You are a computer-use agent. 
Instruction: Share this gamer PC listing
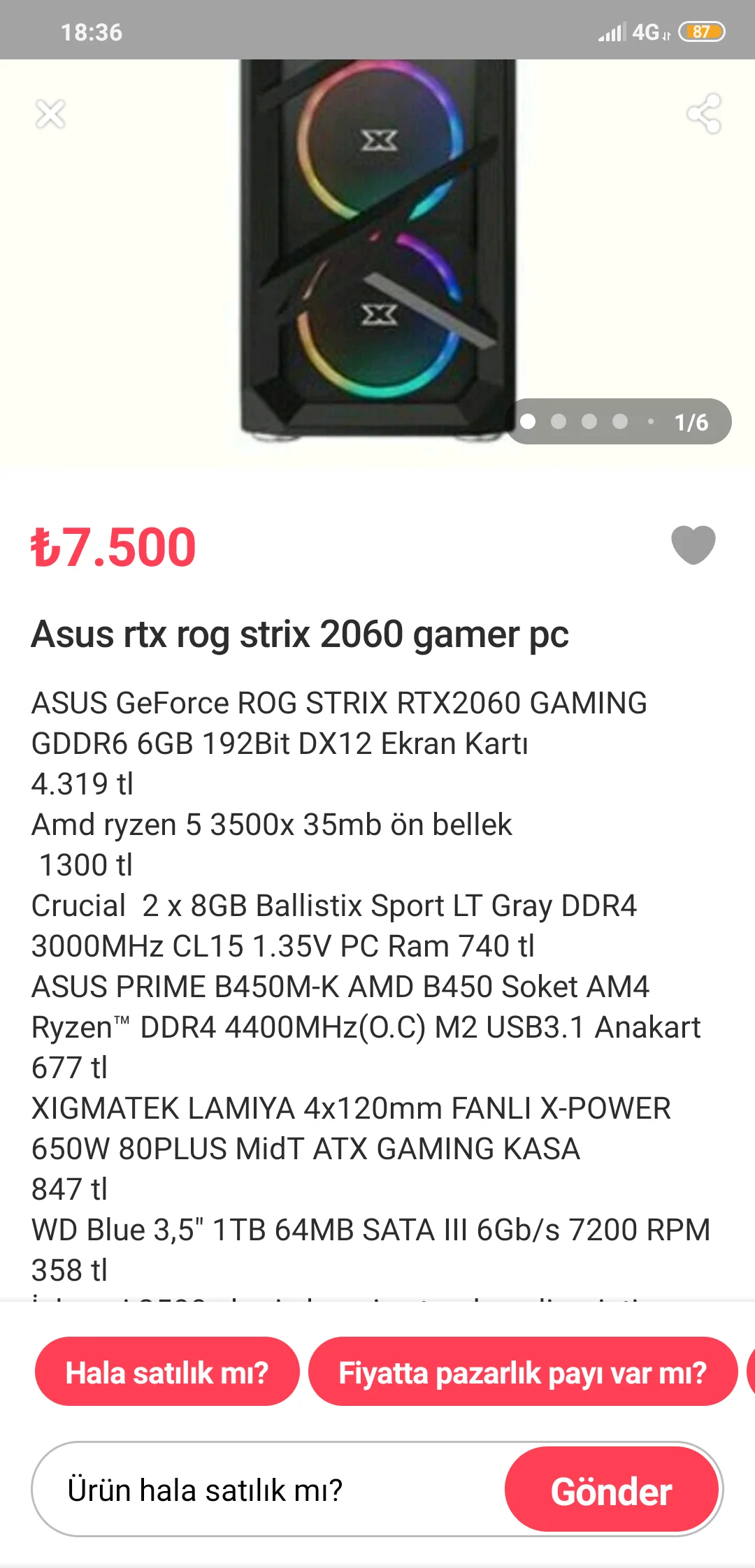click(x=703, y=113)
